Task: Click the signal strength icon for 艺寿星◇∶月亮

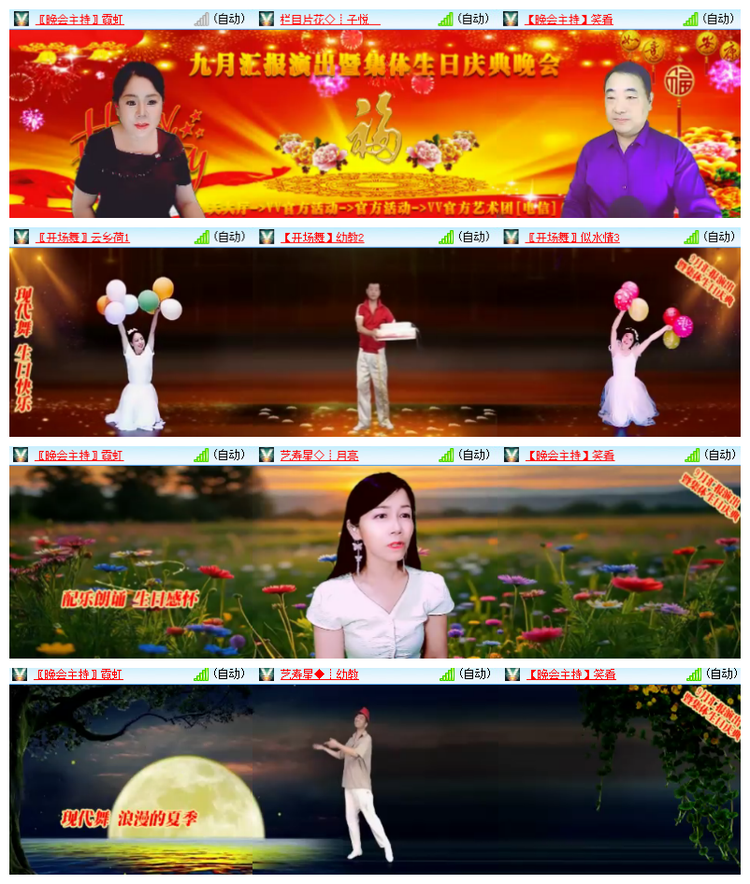Action: coord(447,454)
